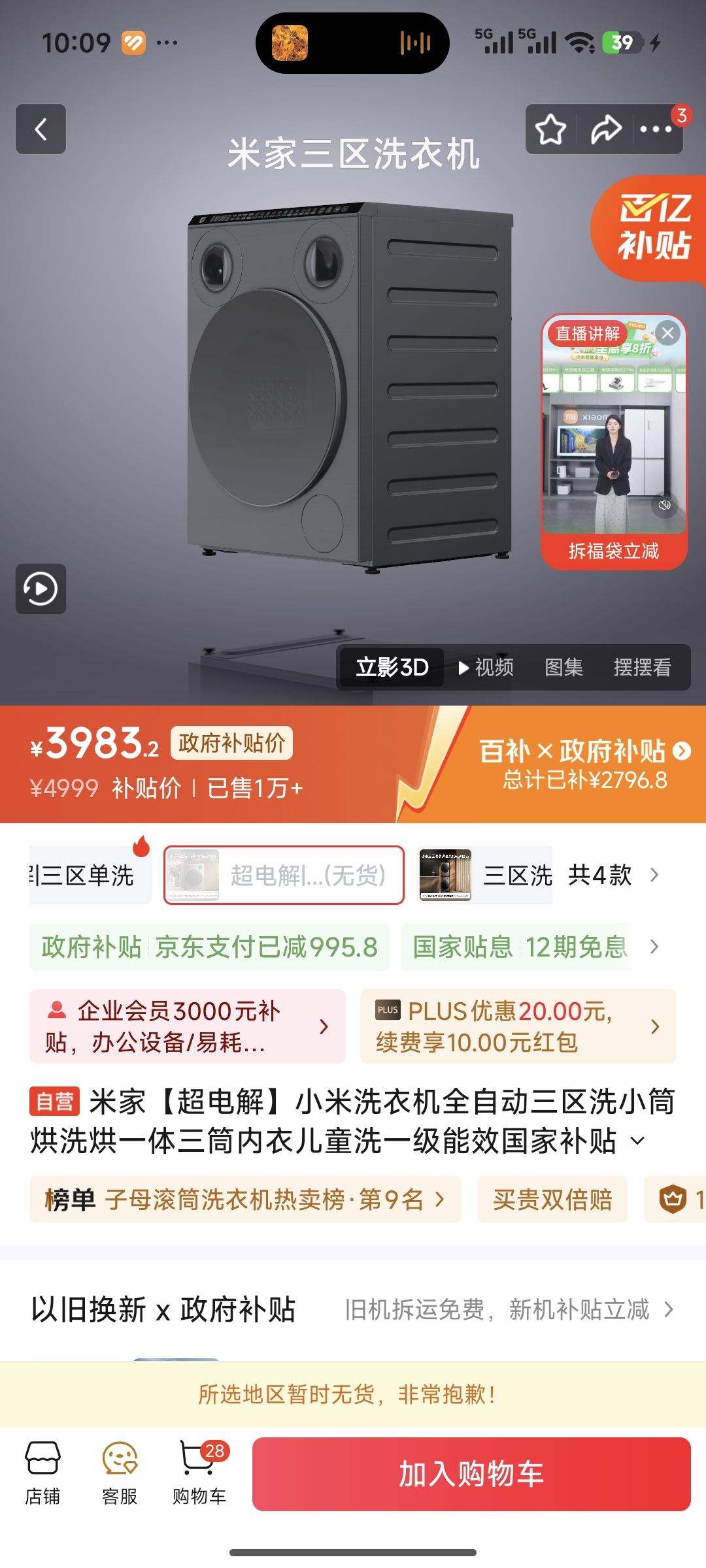Replay the 3D product animation icon
Screen dimensions: 706x1568
click(x=41, y=588)
